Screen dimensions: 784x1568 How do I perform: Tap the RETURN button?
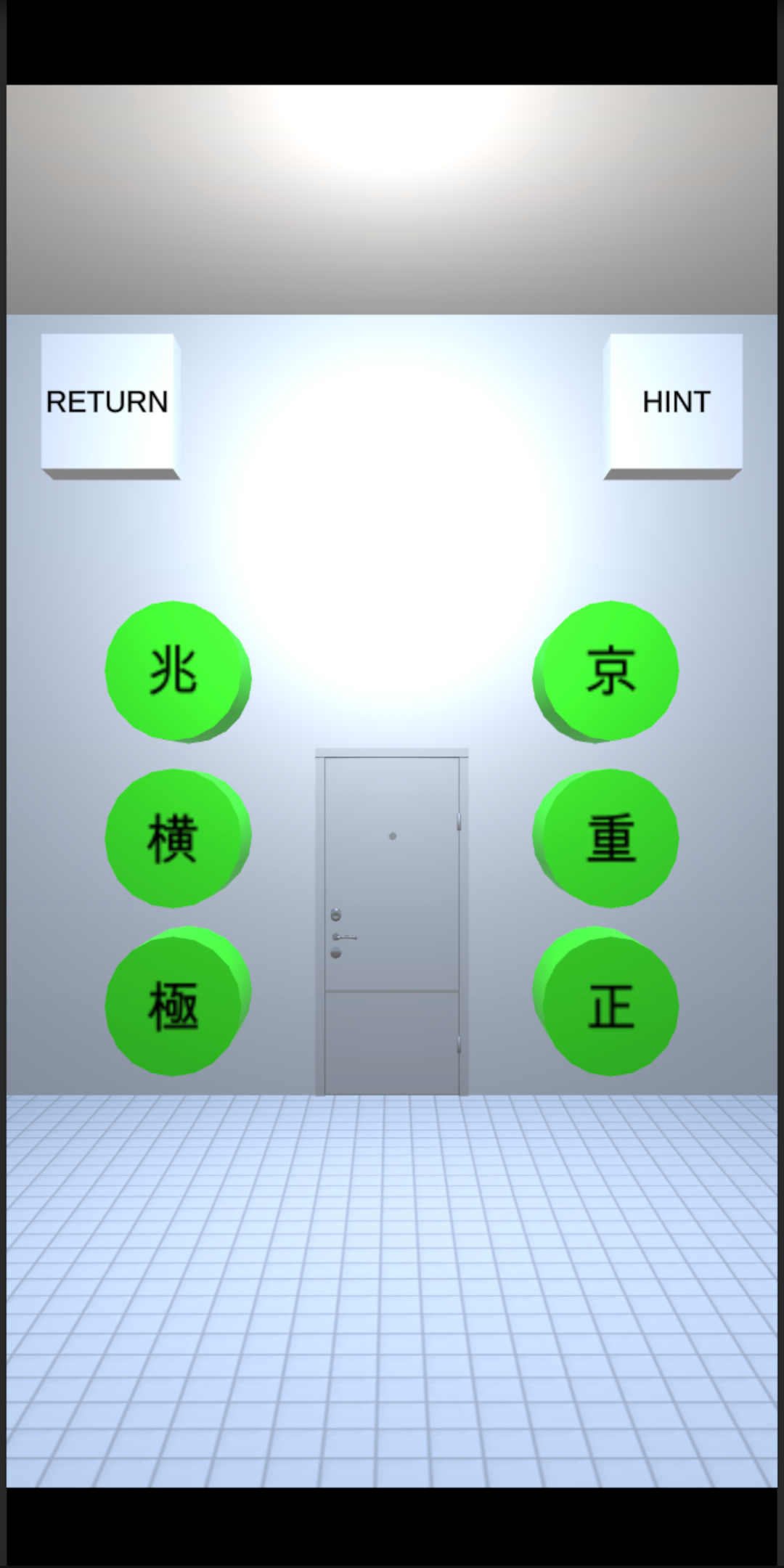[109, 402]
